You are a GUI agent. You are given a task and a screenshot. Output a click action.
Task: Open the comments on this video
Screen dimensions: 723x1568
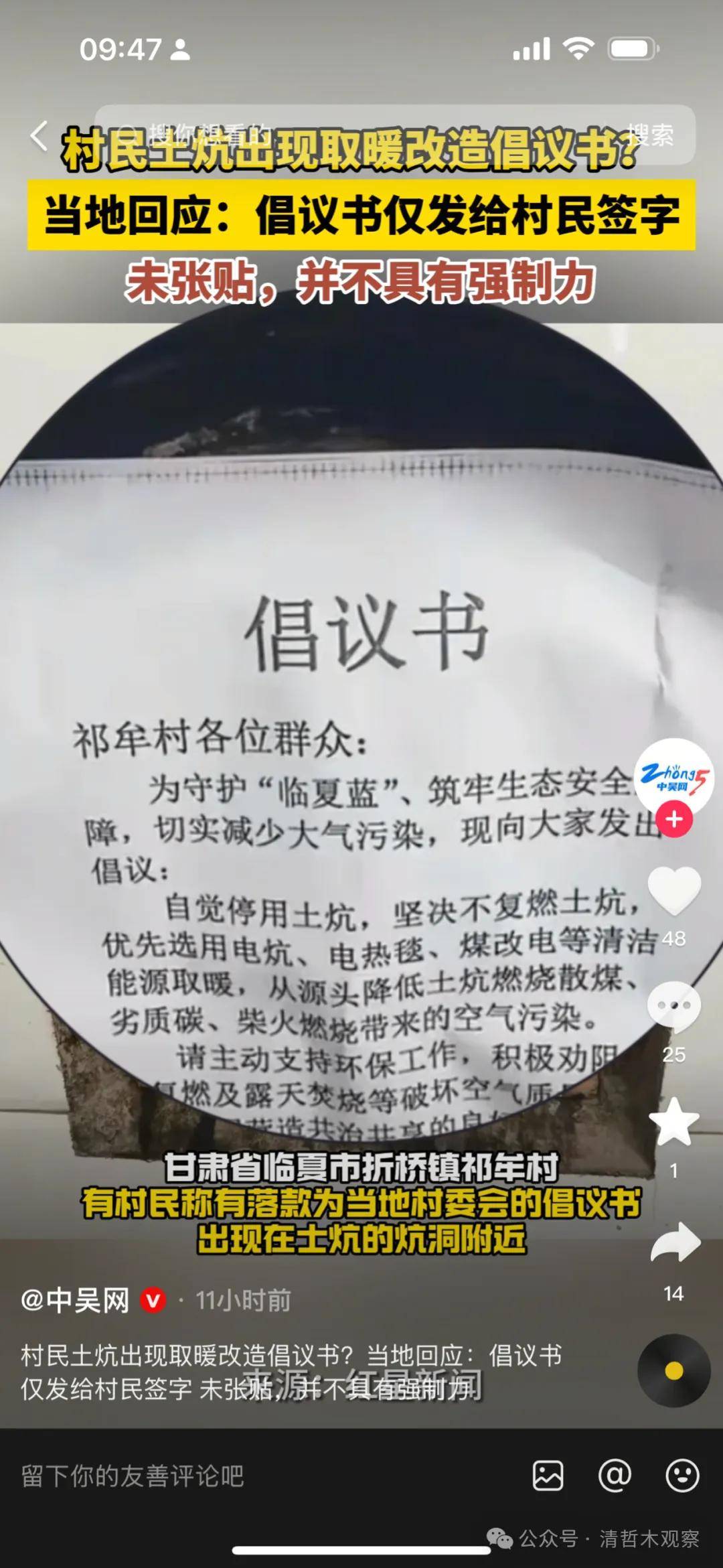tap(673, 1006)
